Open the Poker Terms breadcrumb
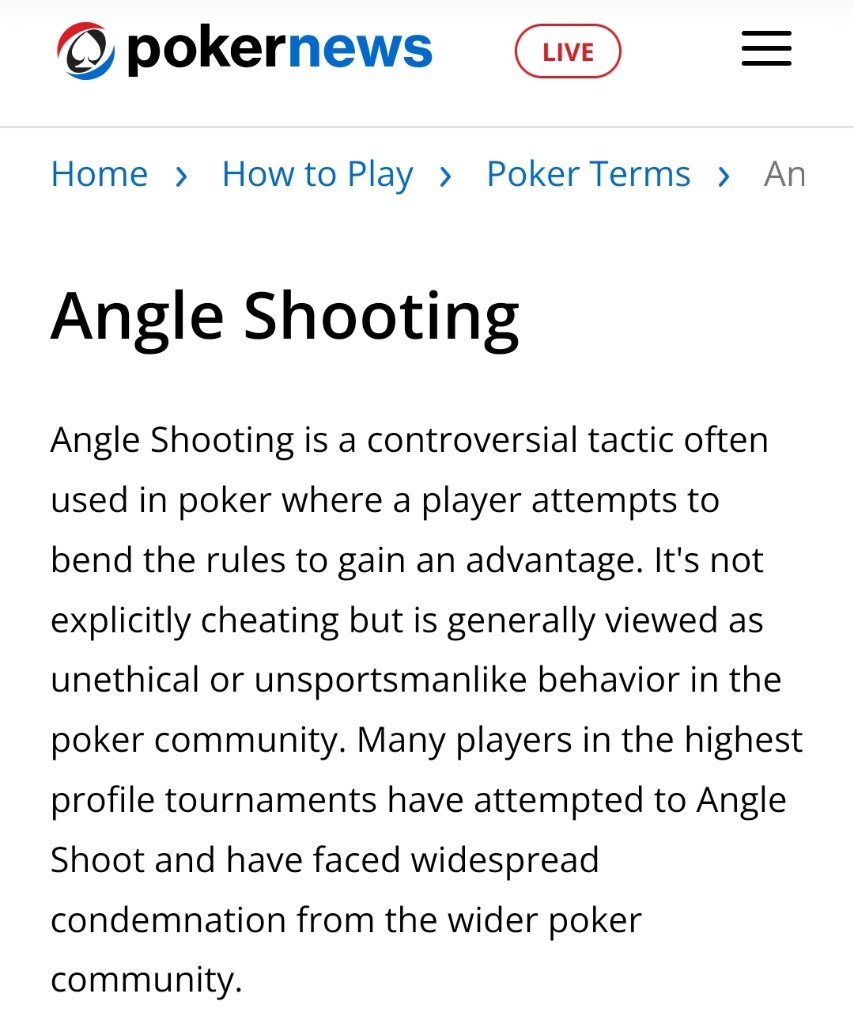 pos(588,174)
